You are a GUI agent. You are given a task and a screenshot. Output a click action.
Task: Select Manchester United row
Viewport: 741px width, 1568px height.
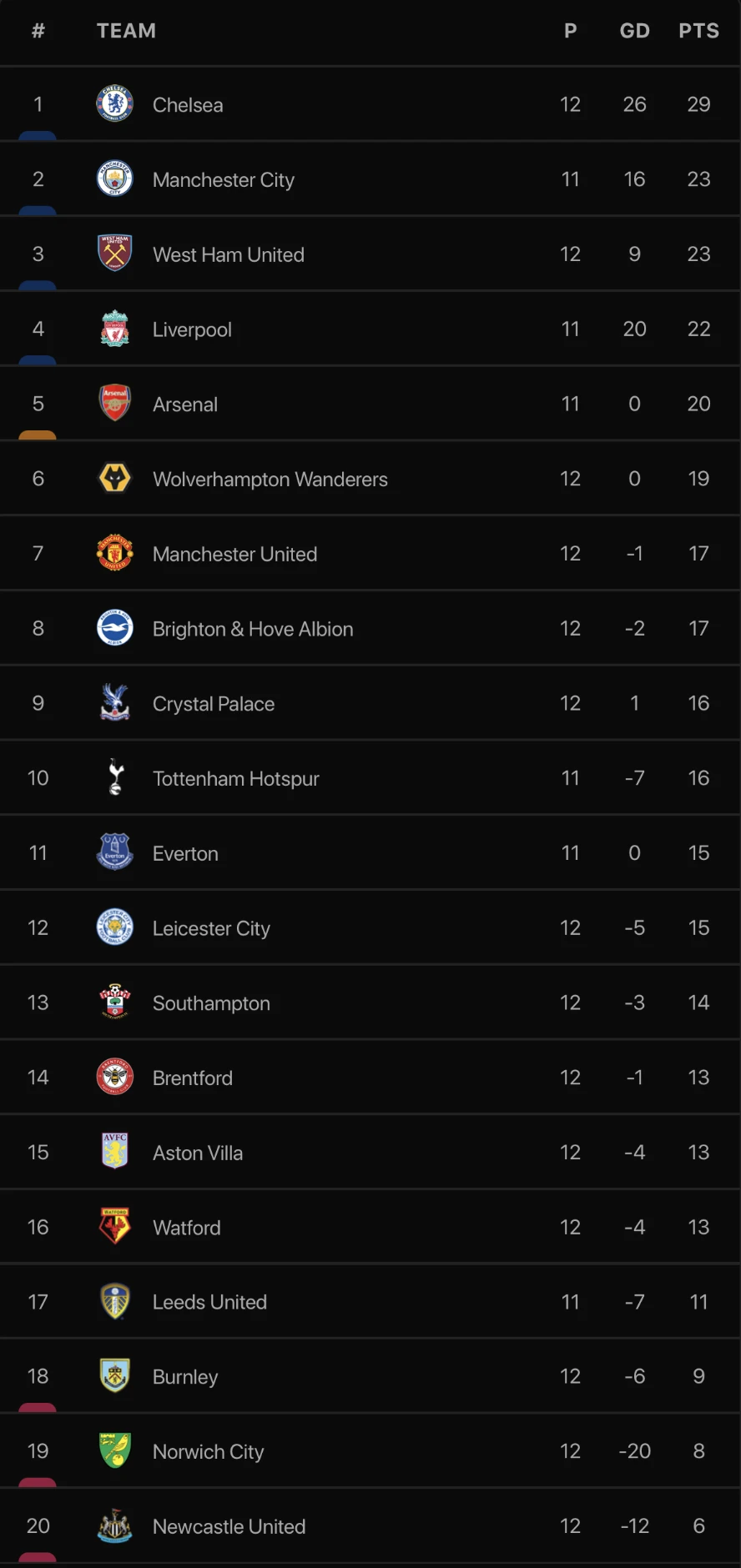click(x=234, y=555)
